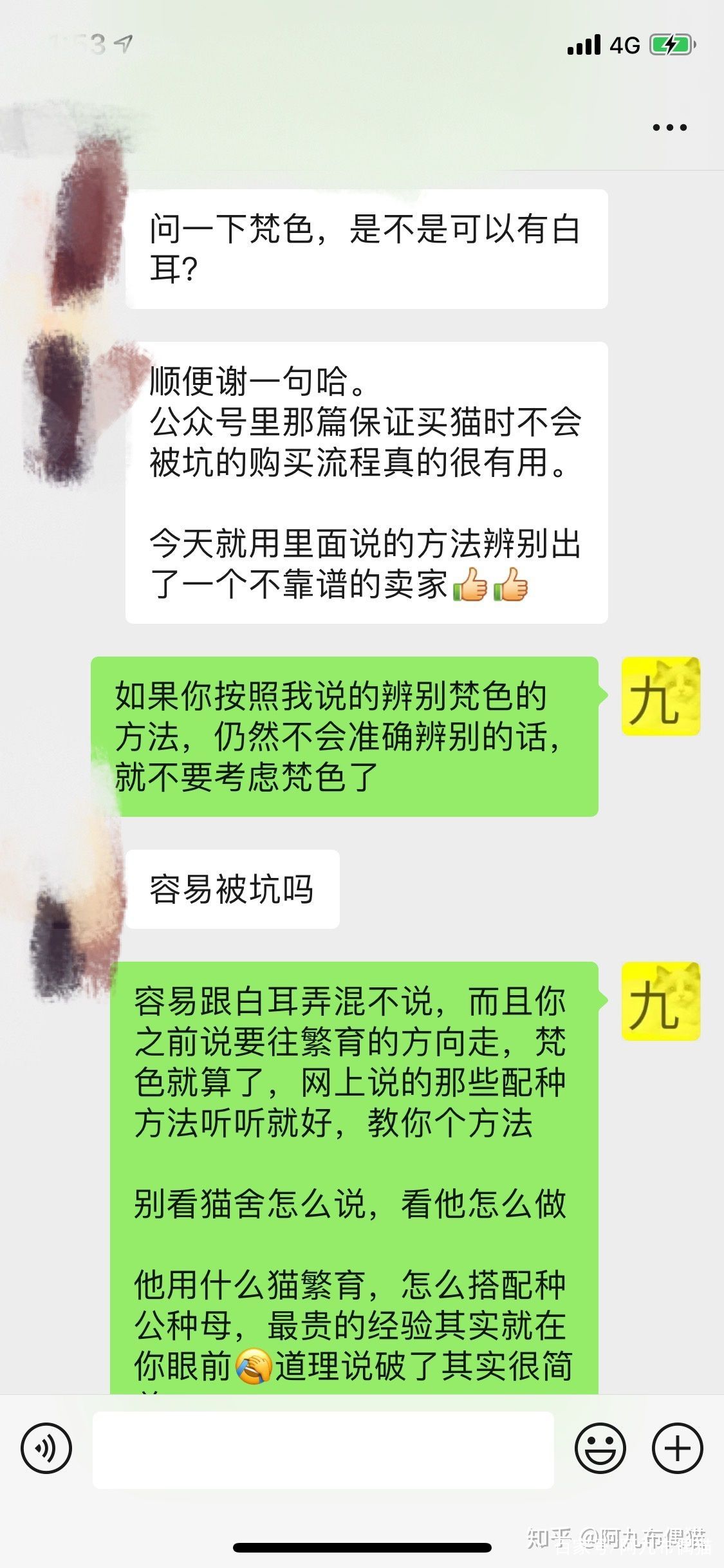Tap the clock time in the status bar
724x1568 pixels.
pyautogui.click(x=77, y=42)
